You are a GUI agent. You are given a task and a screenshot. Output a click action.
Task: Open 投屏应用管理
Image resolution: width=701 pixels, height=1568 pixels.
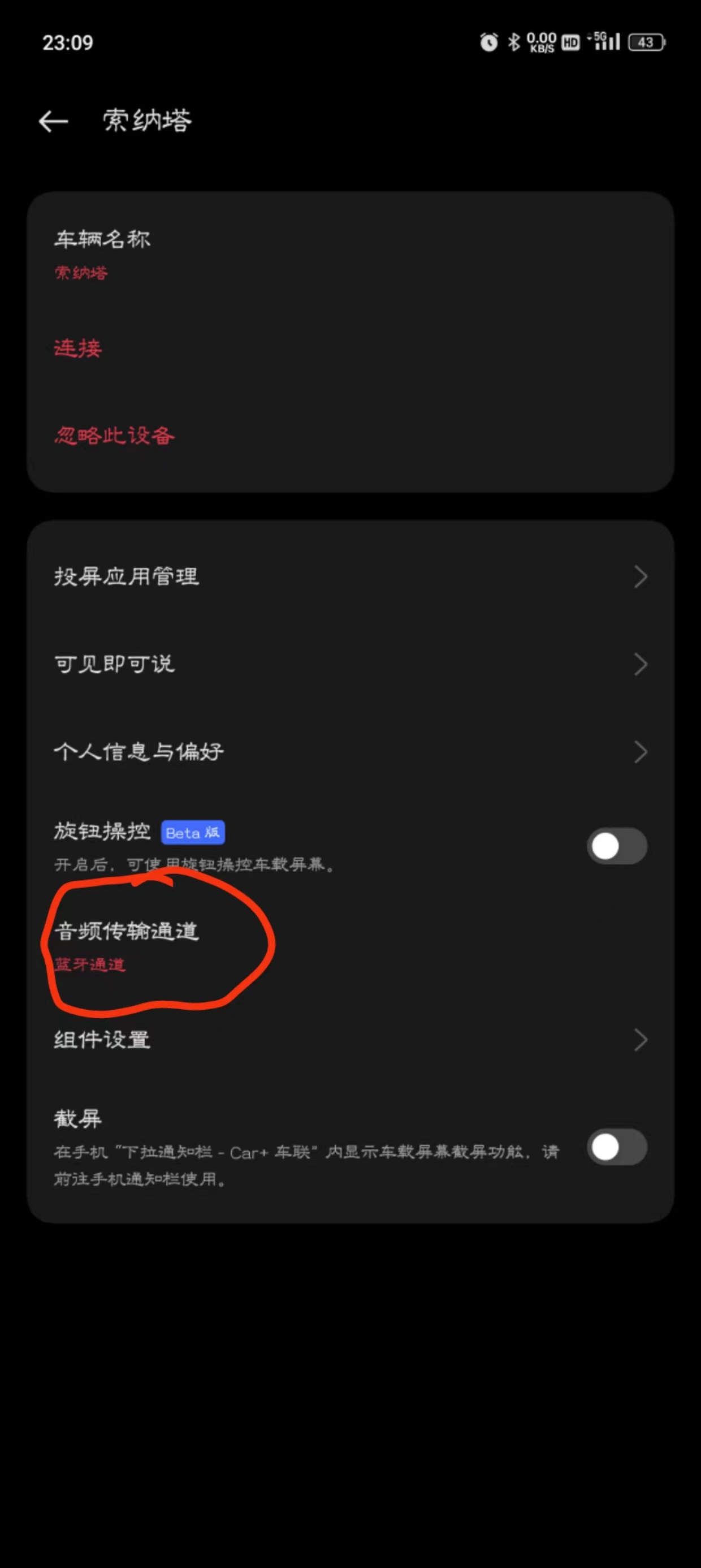click(350, 576)
